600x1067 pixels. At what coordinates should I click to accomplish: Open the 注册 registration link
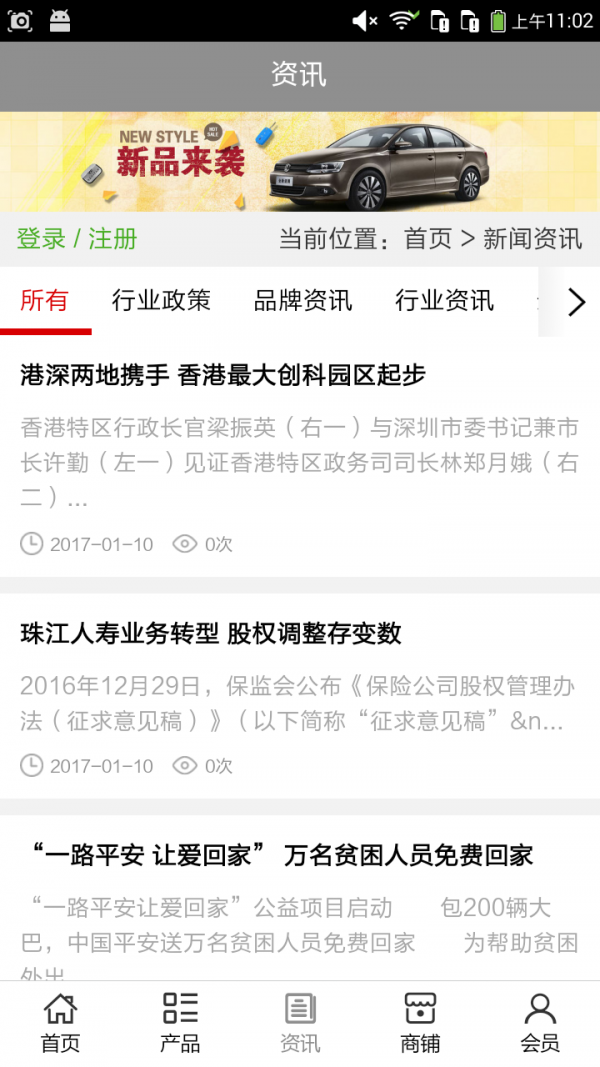(113, 239)
